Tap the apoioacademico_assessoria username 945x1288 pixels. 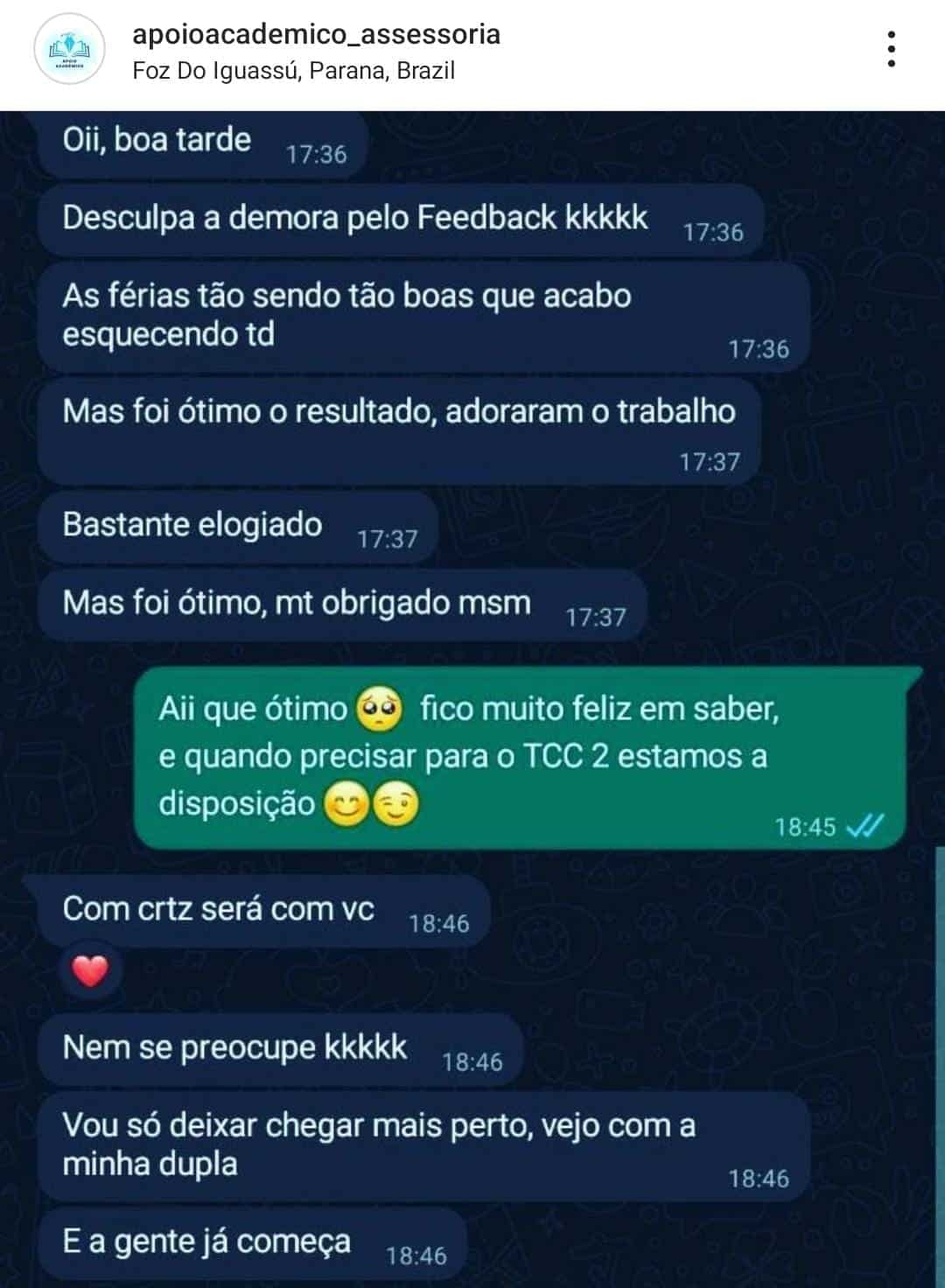point(316,34)
